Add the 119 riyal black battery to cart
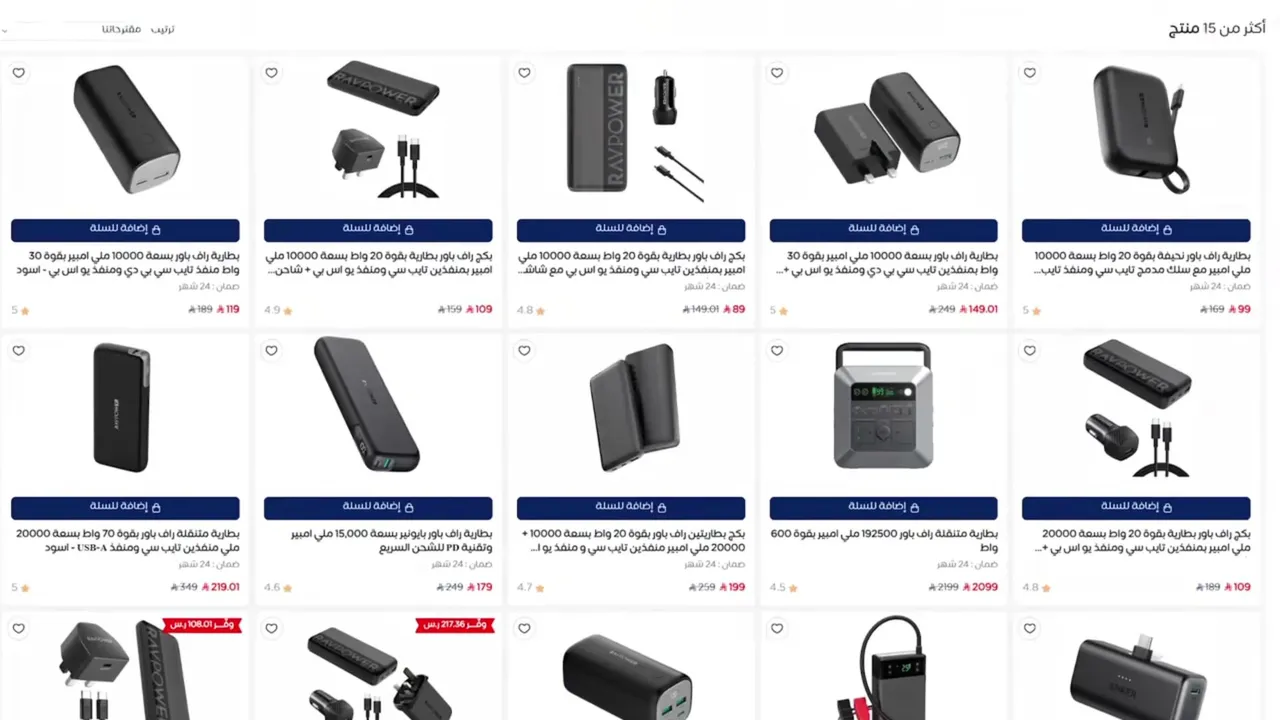The height and width of the screenshot is (720, 1280). [x=125, y=230]
